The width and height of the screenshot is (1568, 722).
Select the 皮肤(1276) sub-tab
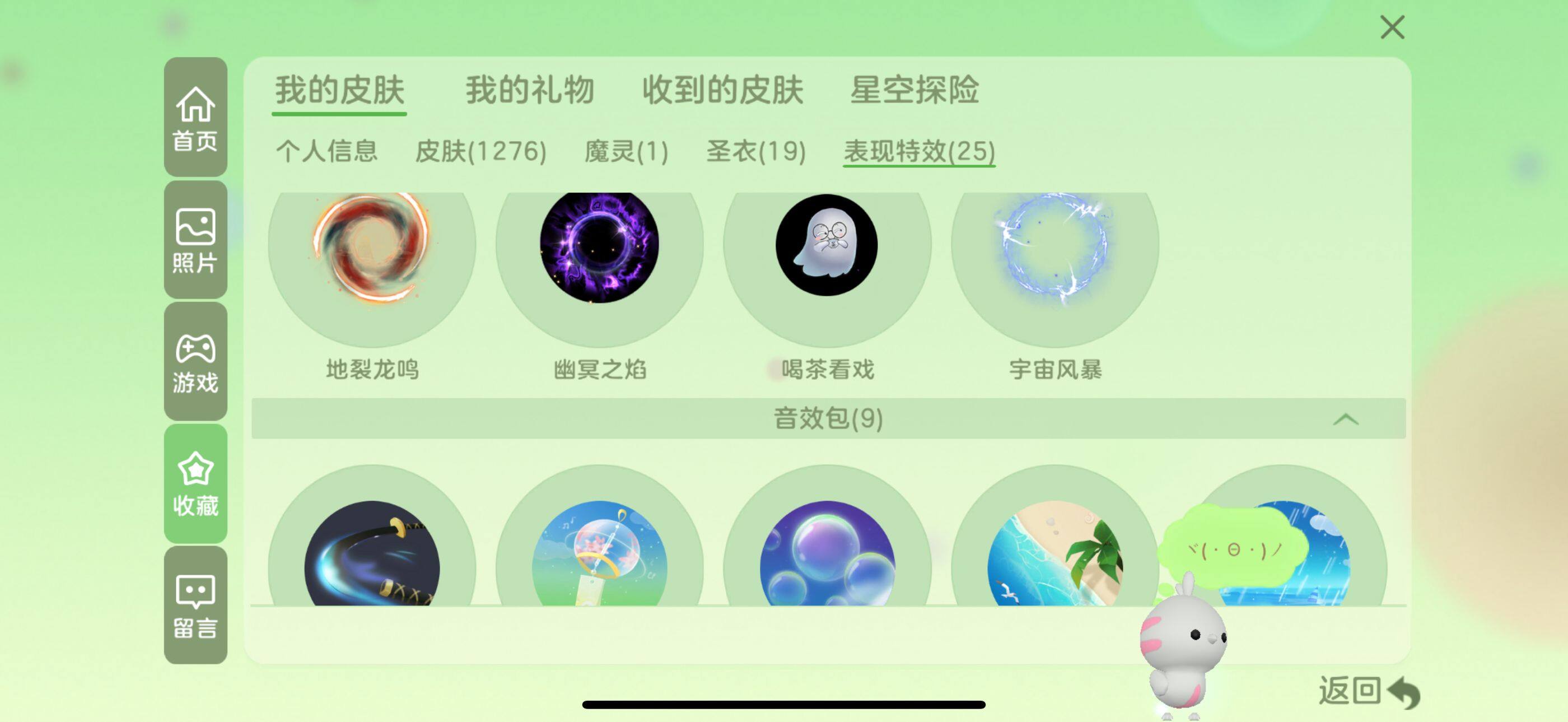tap(480, 151)
